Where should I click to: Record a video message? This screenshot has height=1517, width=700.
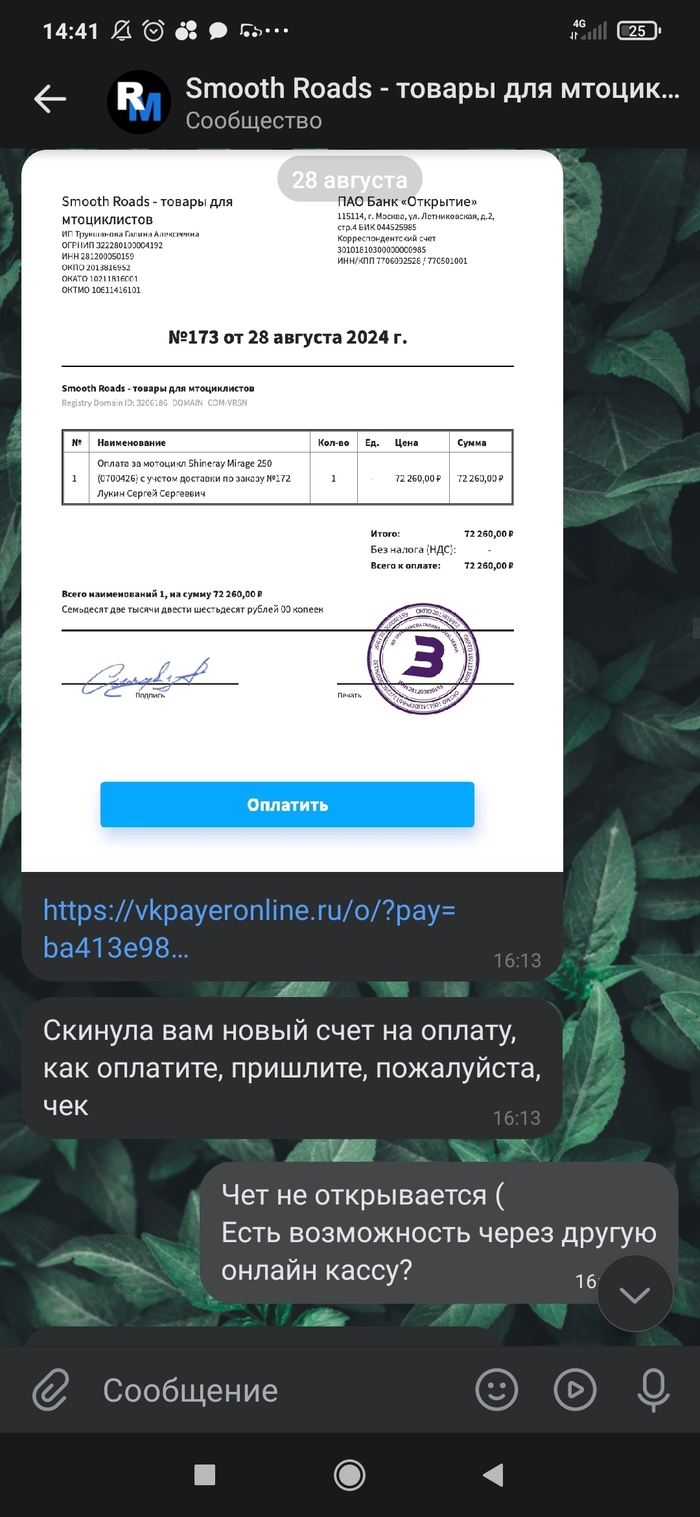point(575,1389)
